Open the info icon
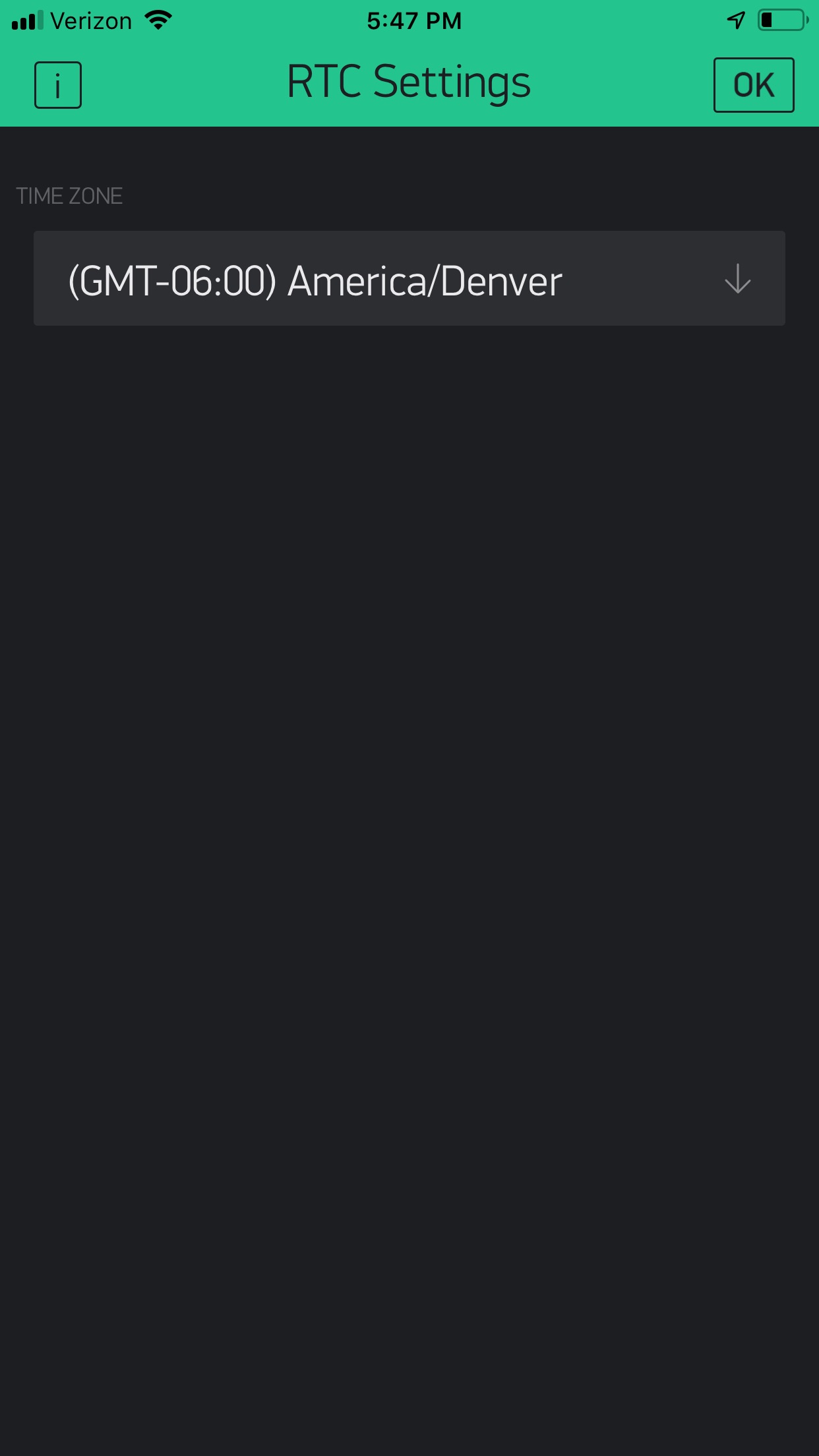Image resolution: width=819 pixels, height=1456 pixels. pyautogui.click(x=58, y=85)
